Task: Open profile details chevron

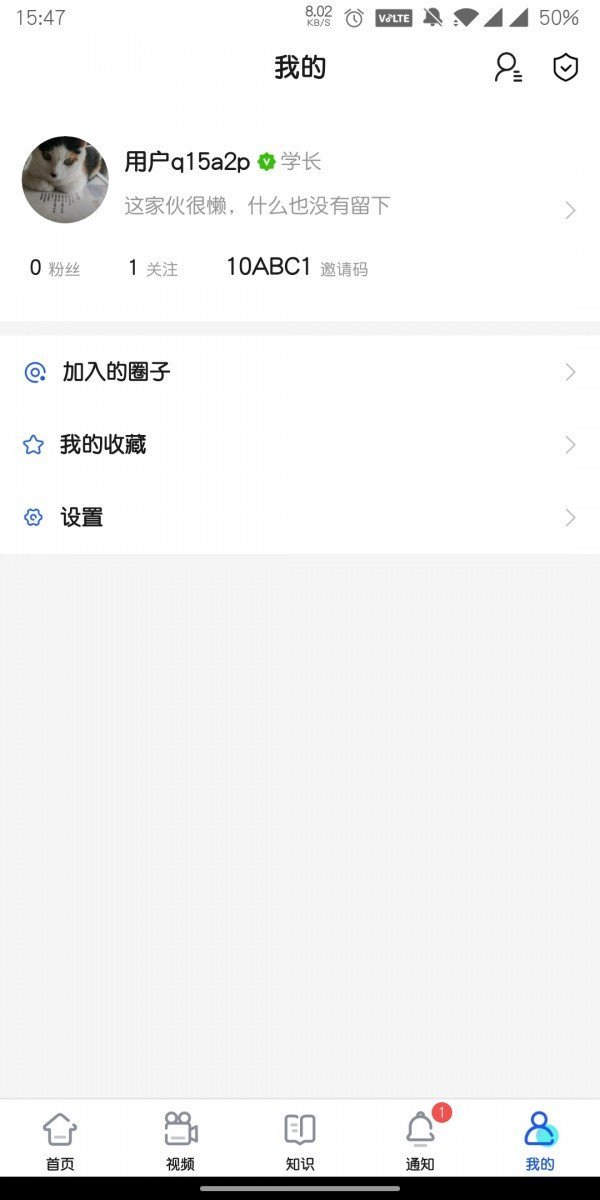Action: click(570, 210)
